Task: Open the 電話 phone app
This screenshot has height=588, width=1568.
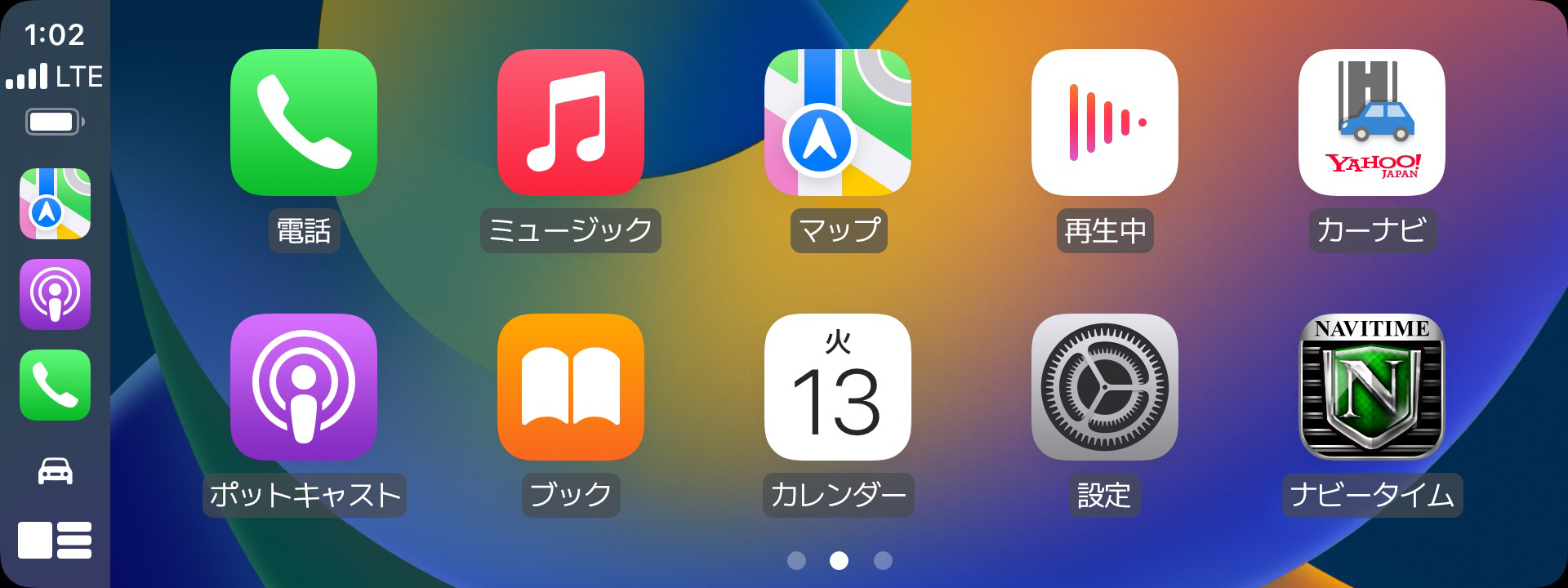Action: 303,122
